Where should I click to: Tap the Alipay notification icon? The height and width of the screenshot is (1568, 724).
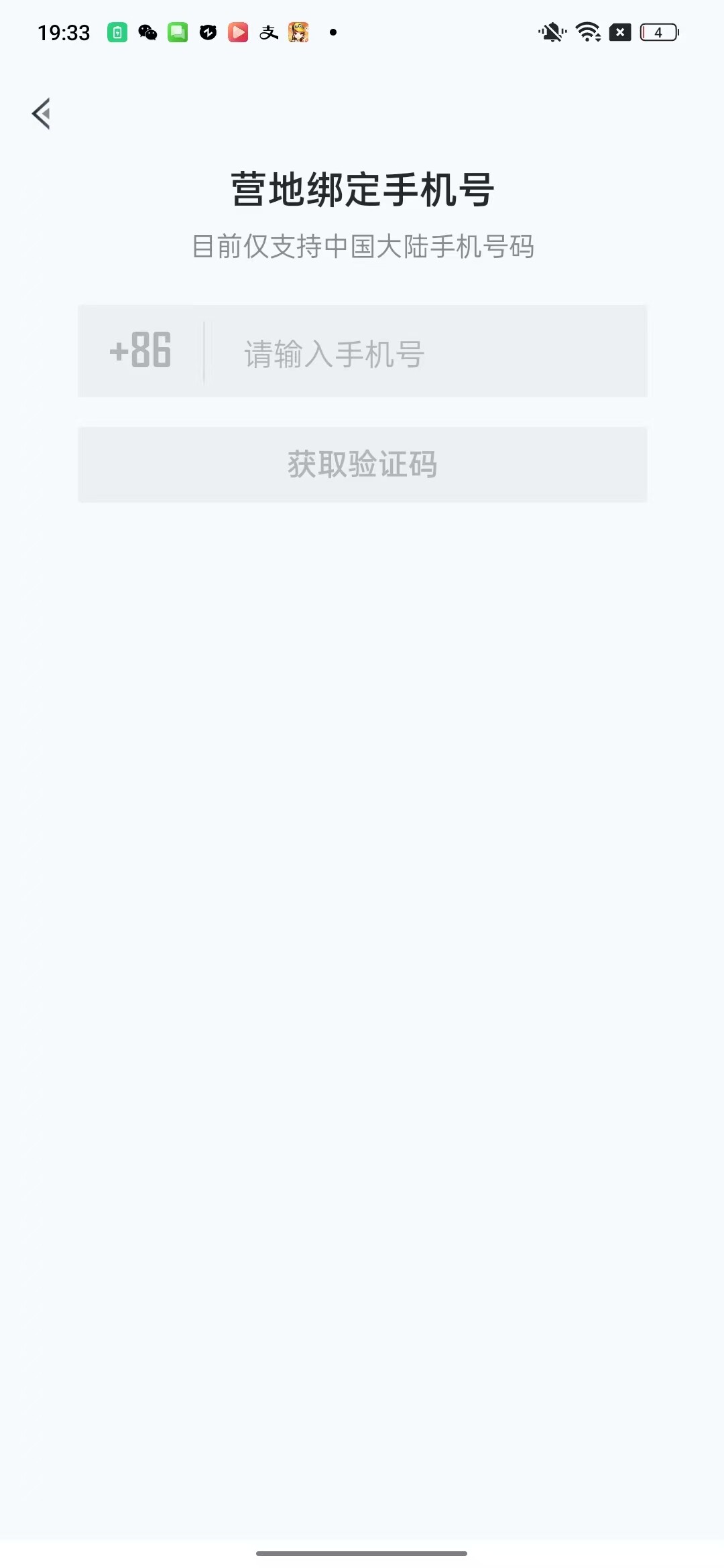click(x=268, y=31)
